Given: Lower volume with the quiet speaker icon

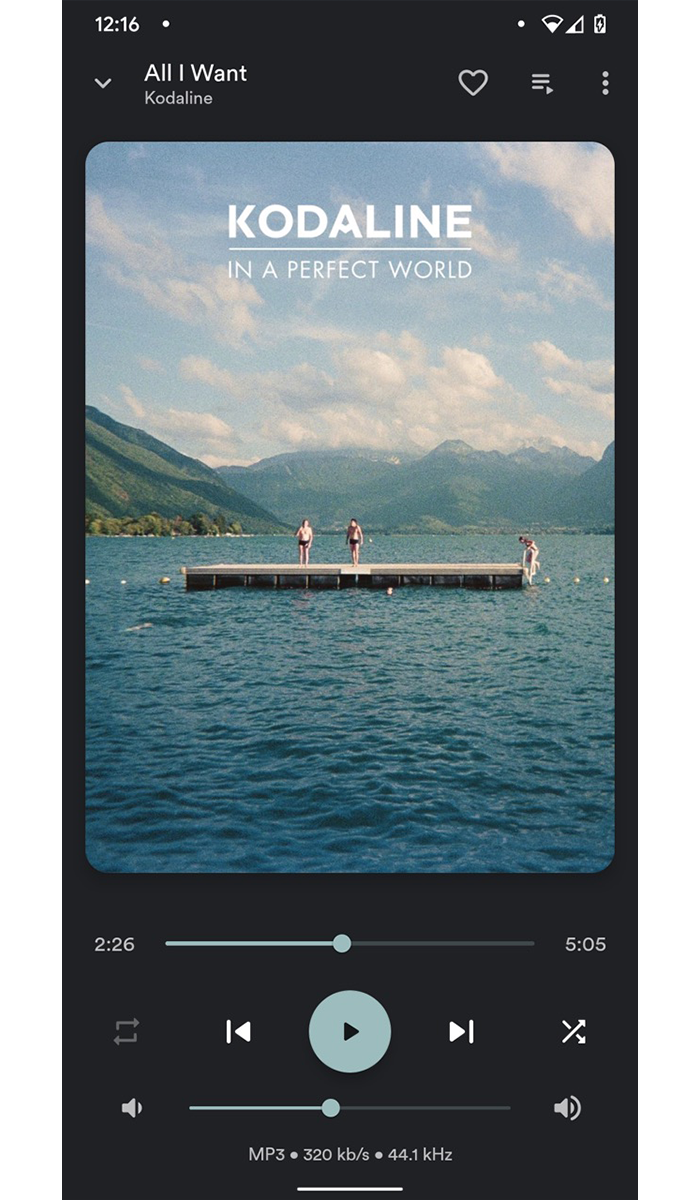Looking at the screenshot, I should pyautogui.click(x=132, y=1108).
